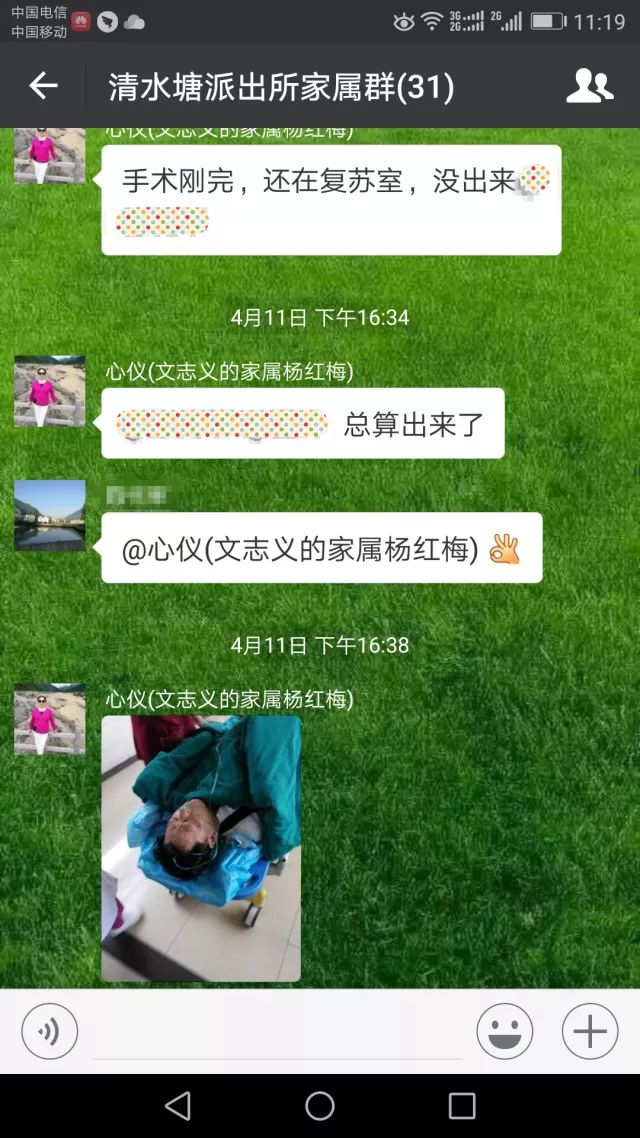This screenshot has width=640, height=1138.
Task: Tap the message text field
Action: point(276,1033)
